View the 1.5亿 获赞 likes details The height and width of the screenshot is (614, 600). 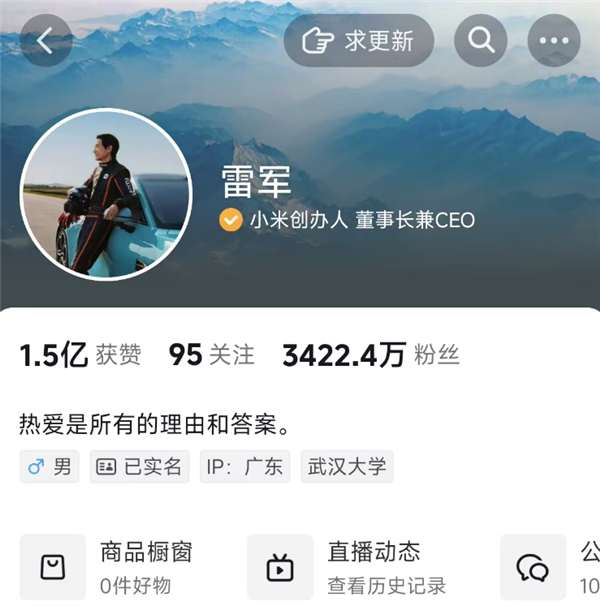point(80,354)
